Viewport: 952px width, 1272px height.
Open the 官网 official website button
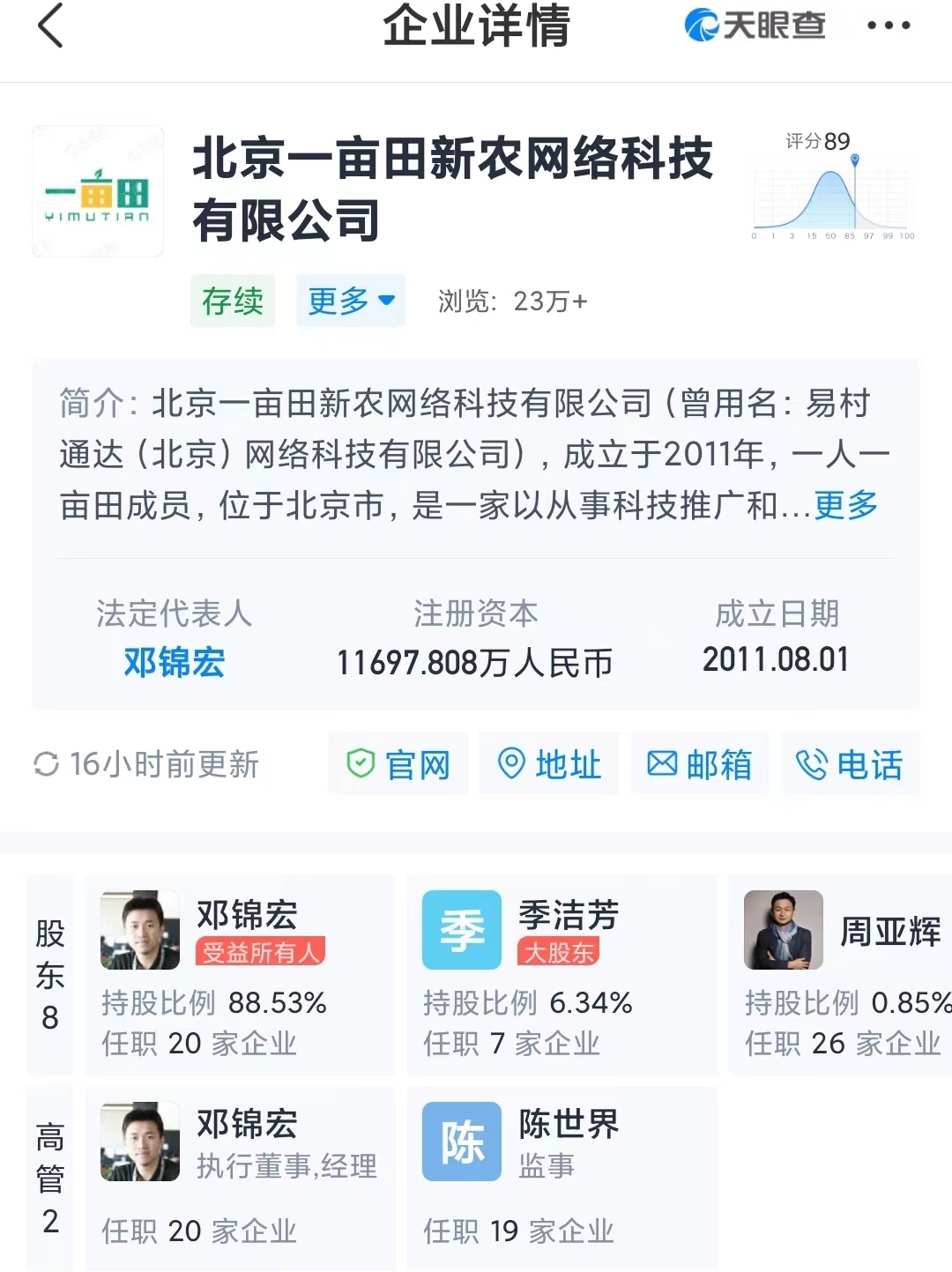point(398,764)
